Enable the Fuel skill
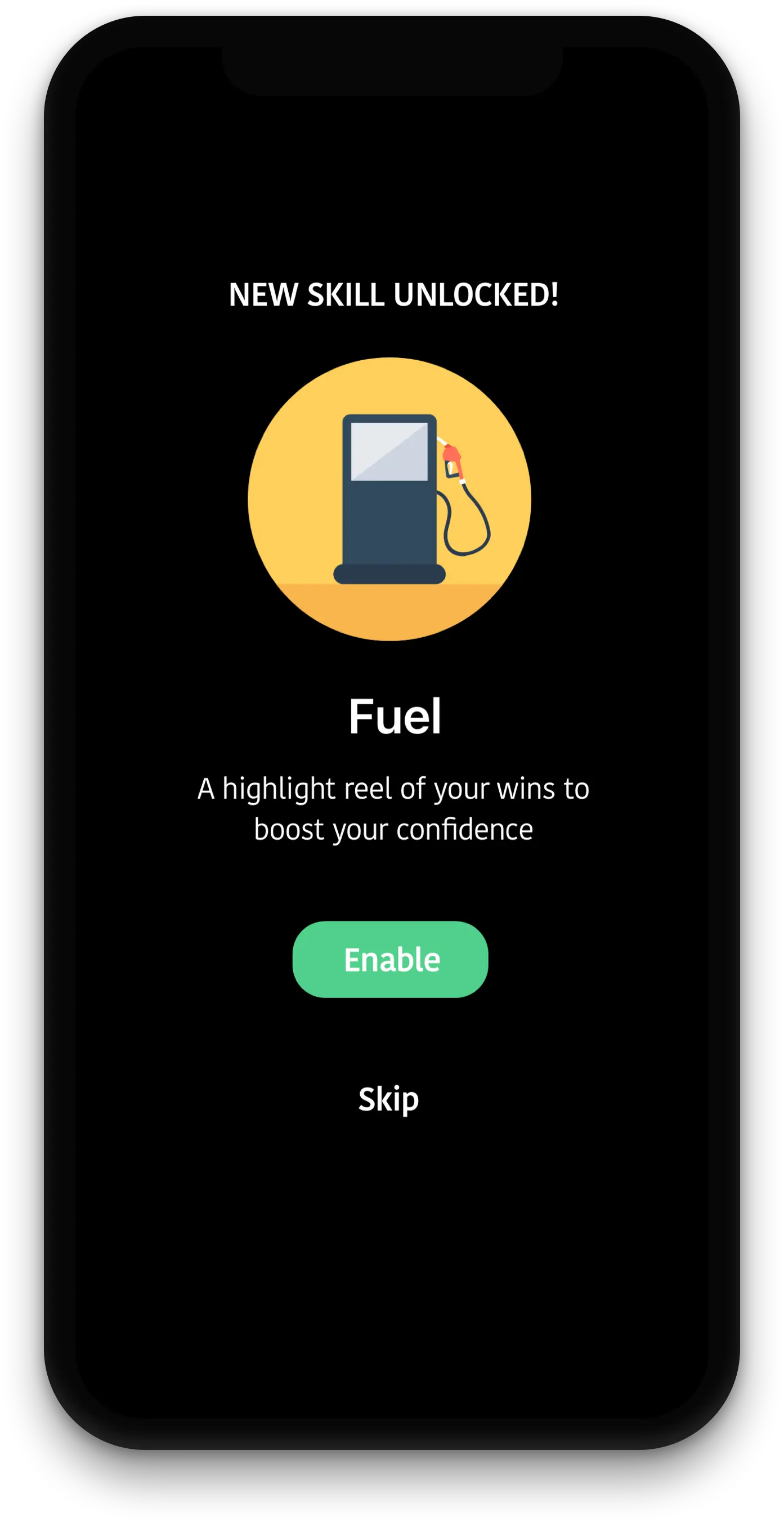 (390, 960)
